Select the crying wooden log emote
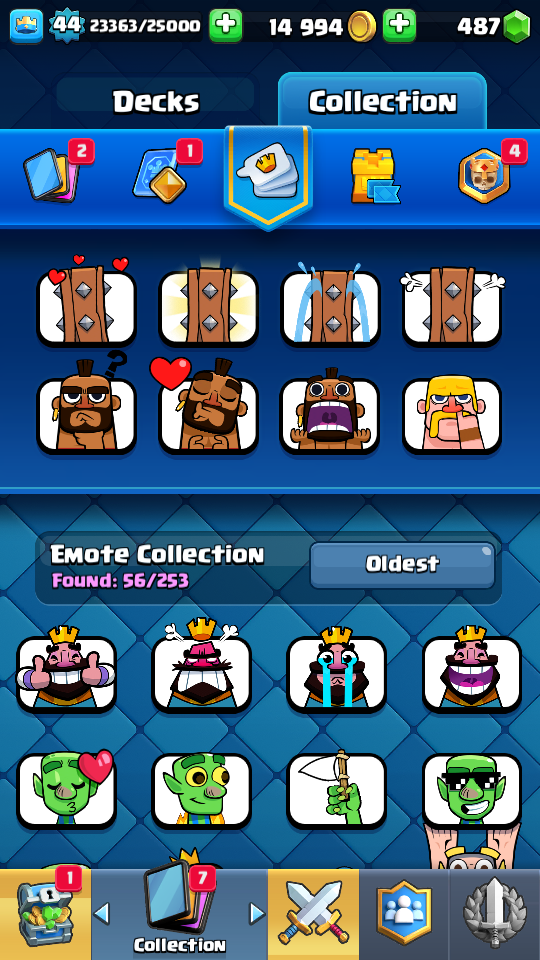540x960 pixels. coord(331,305)
